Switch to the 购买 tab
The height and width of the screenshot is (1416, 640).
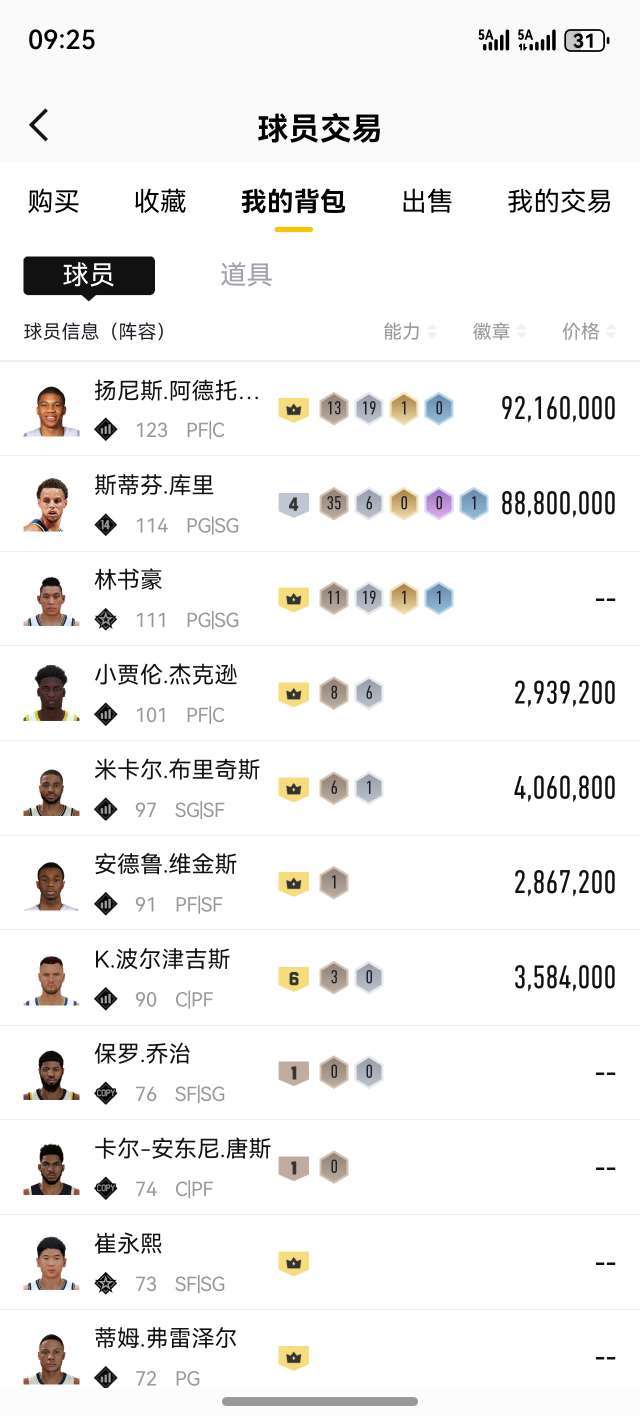(x=53, y=201)
